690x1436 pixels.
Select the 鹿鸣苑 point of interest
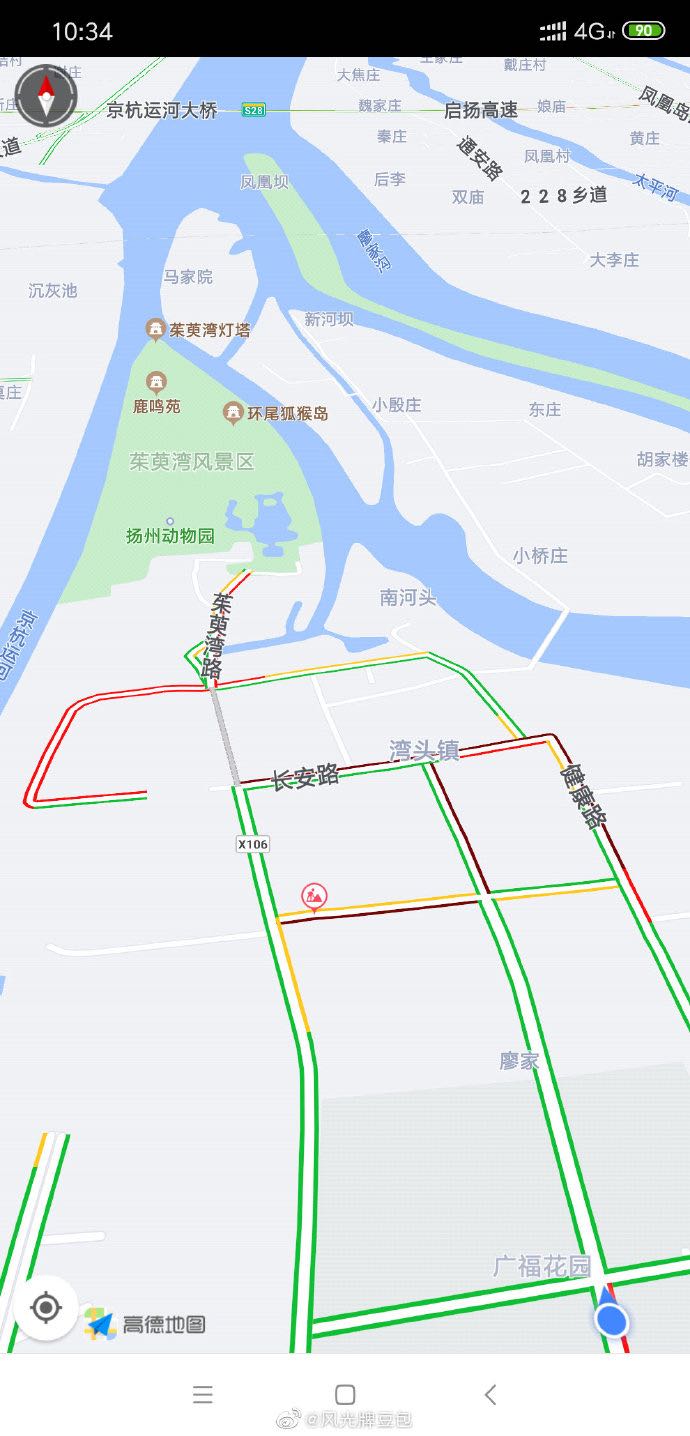click(156, 382)
